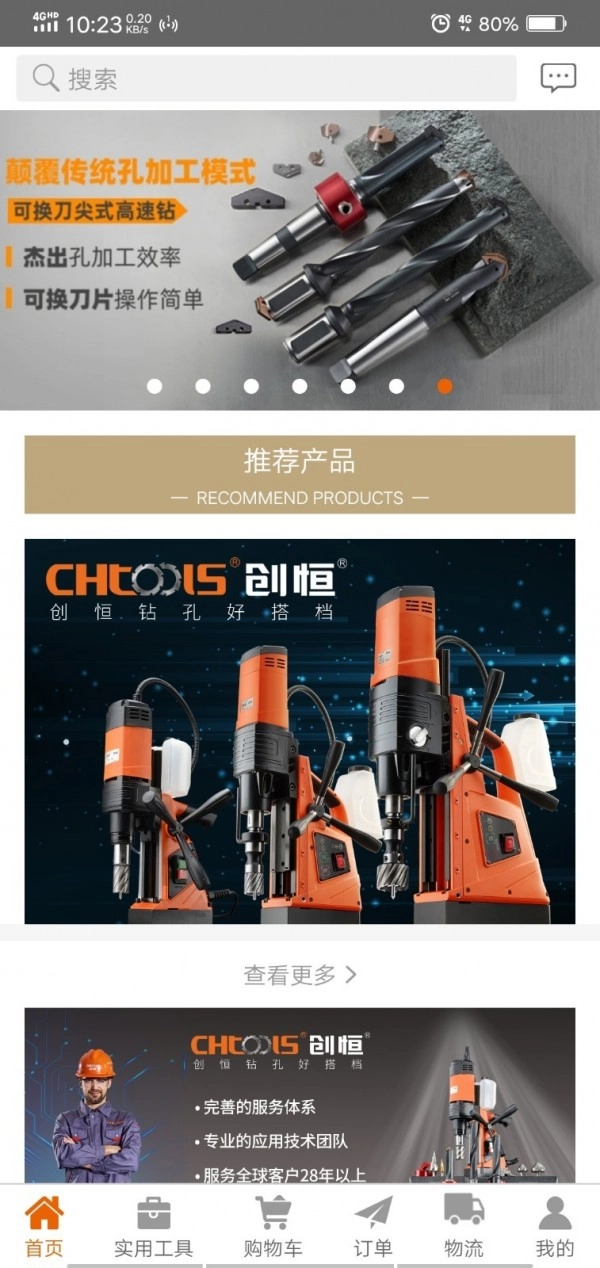Open the messages chat icon
Viewport: 600px width, 1268px height.
[558, 78]
